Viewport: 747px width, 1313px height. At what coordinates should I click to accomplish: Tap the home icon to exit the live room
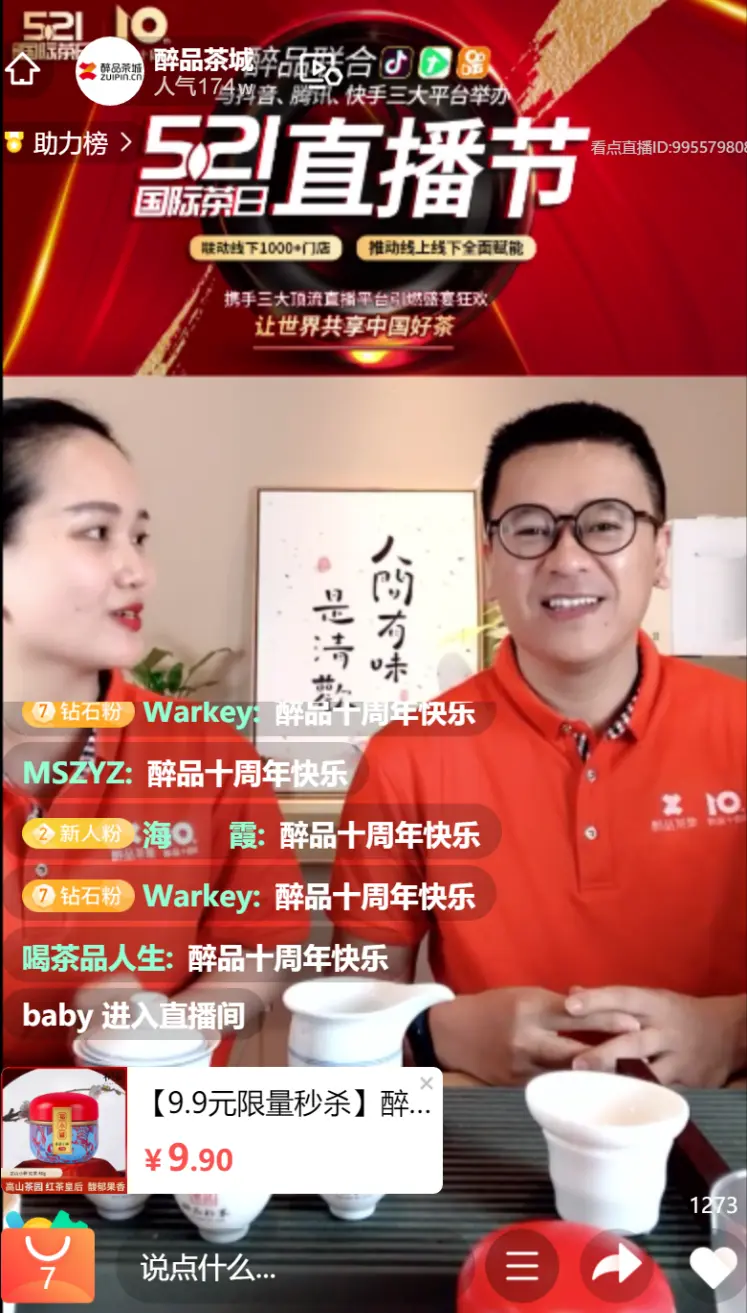click(22, 69)
